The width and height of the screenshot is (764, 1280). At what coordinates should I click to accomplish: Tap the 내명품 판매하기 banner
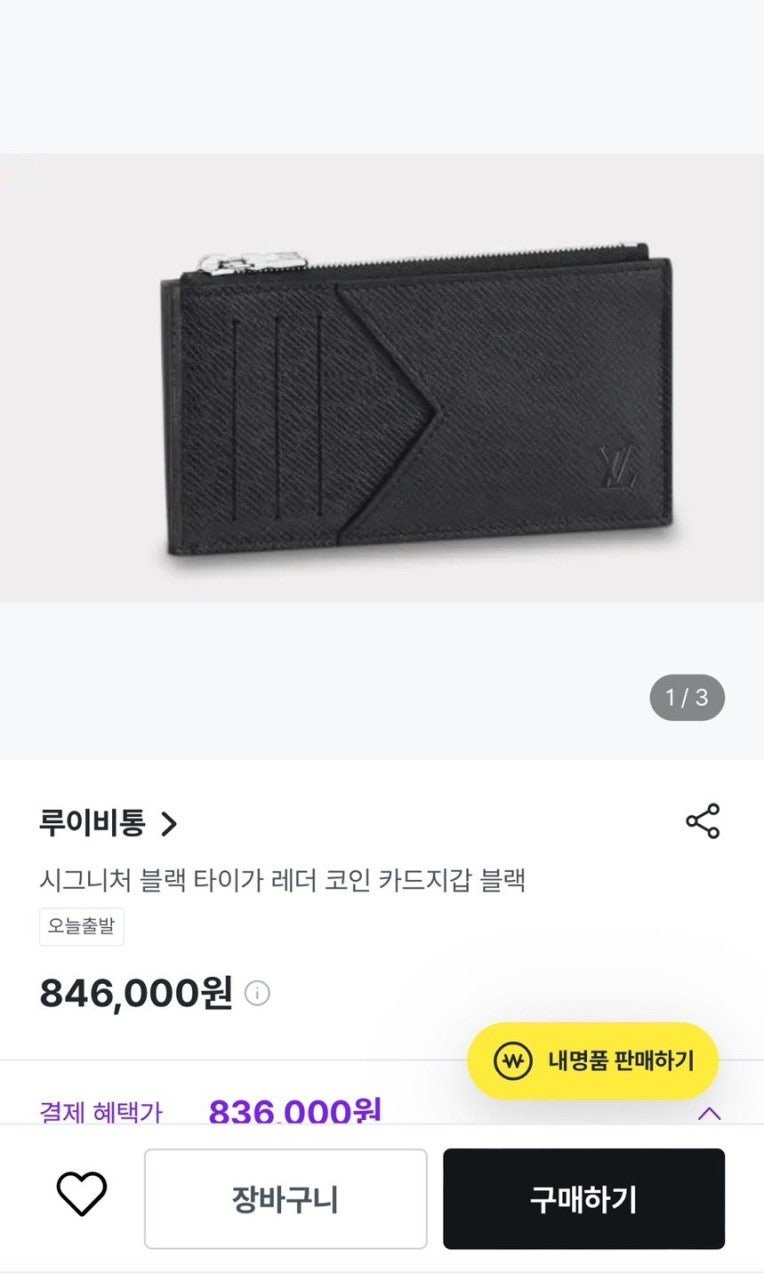(592, 1061)
